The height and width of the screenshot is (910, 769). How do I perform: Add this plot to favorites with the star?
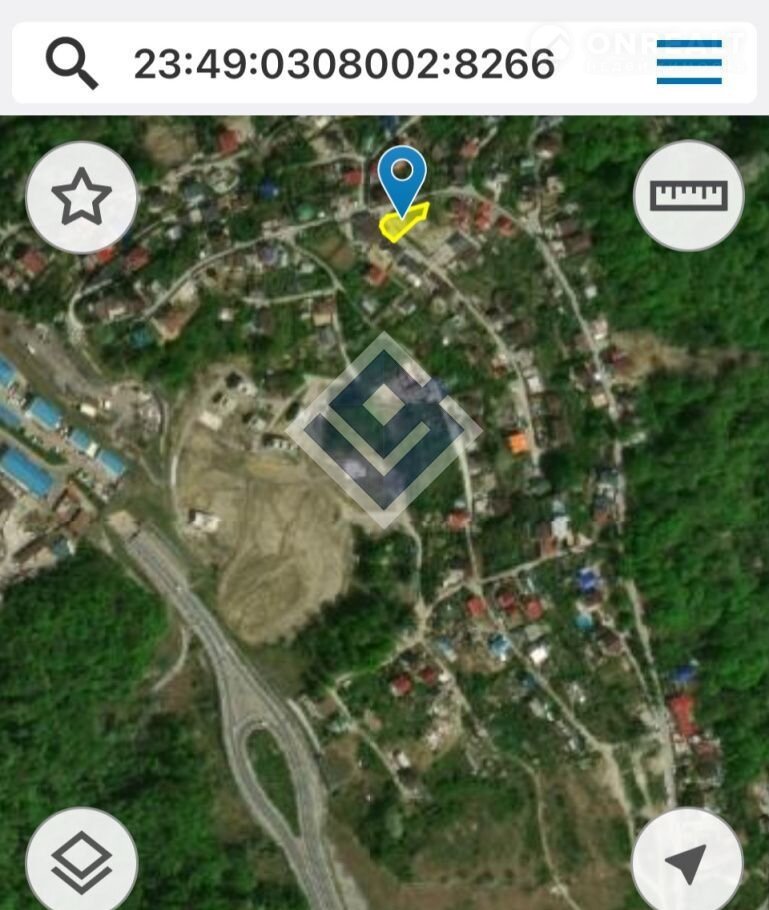pyautogui.click(x=81, y=197)
